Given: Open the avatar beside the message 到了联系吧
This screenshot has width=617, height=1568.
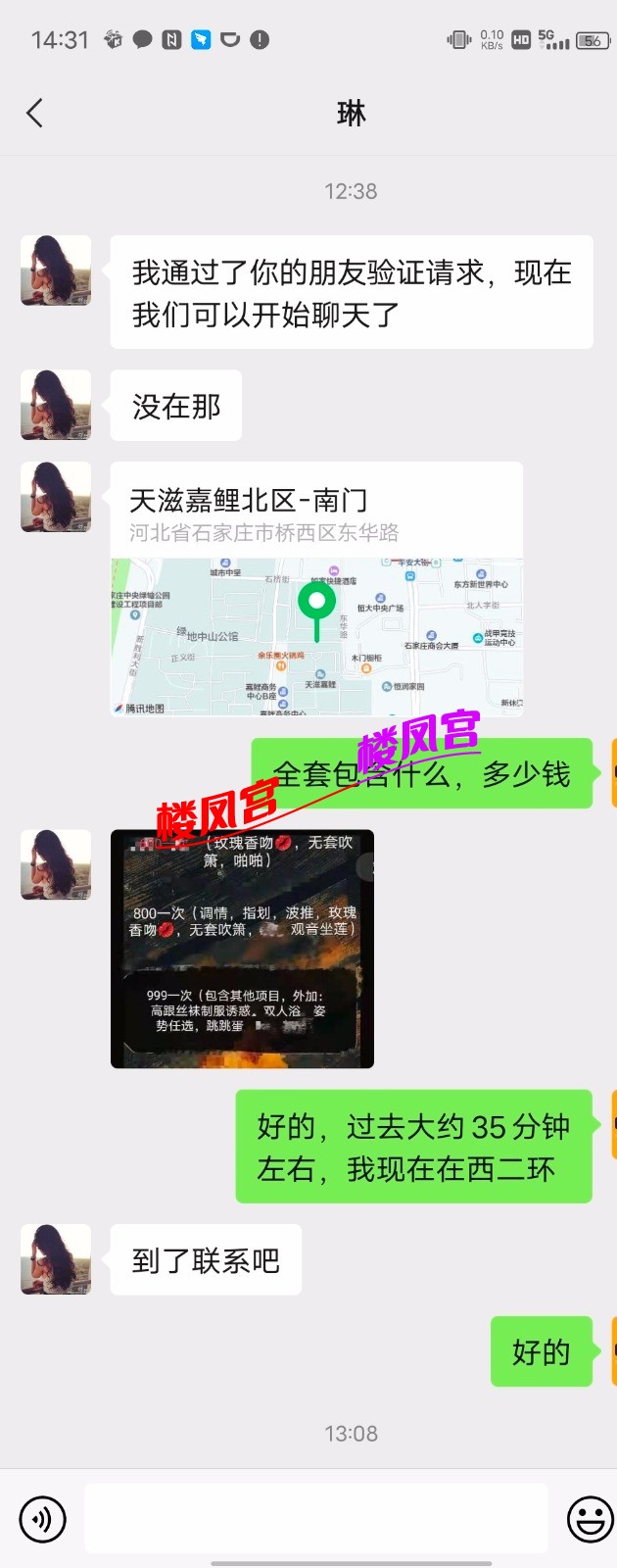Looking at the screenshot, I should click(56, 1259).
